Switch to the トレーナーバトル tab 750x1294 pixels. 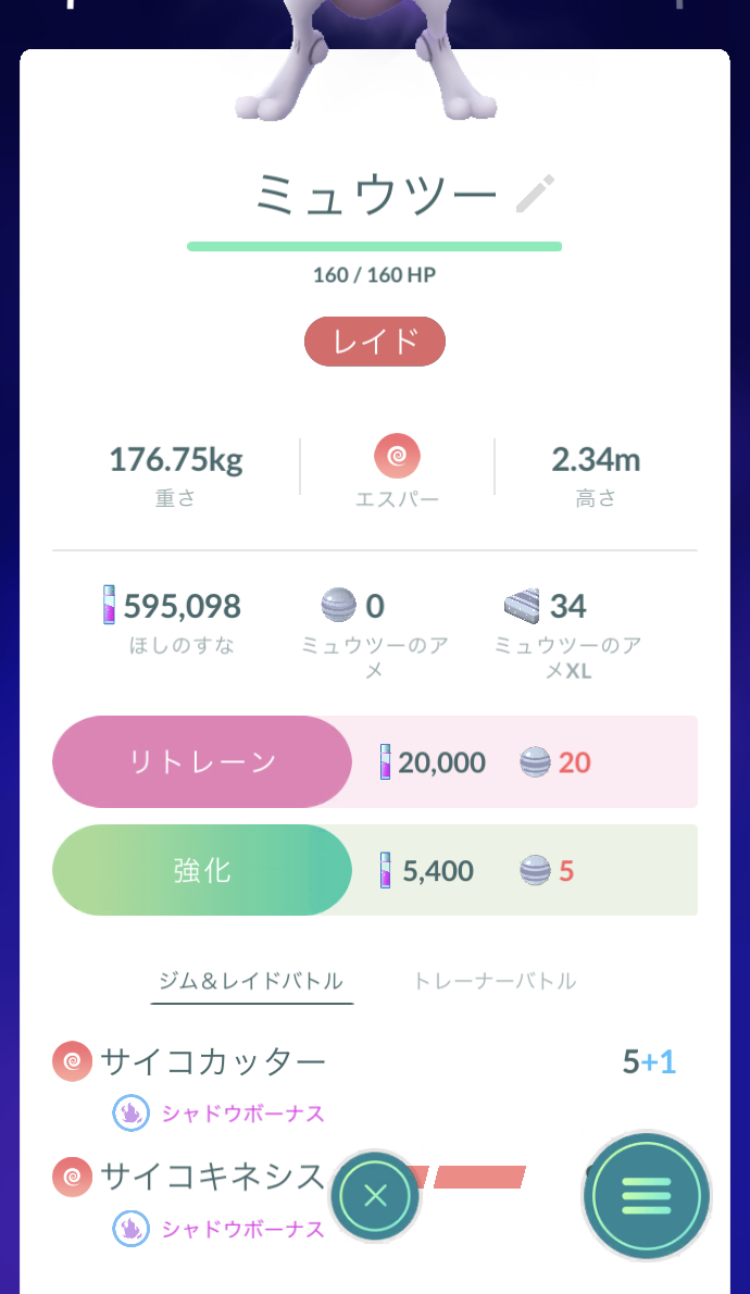tap(495, 981)
